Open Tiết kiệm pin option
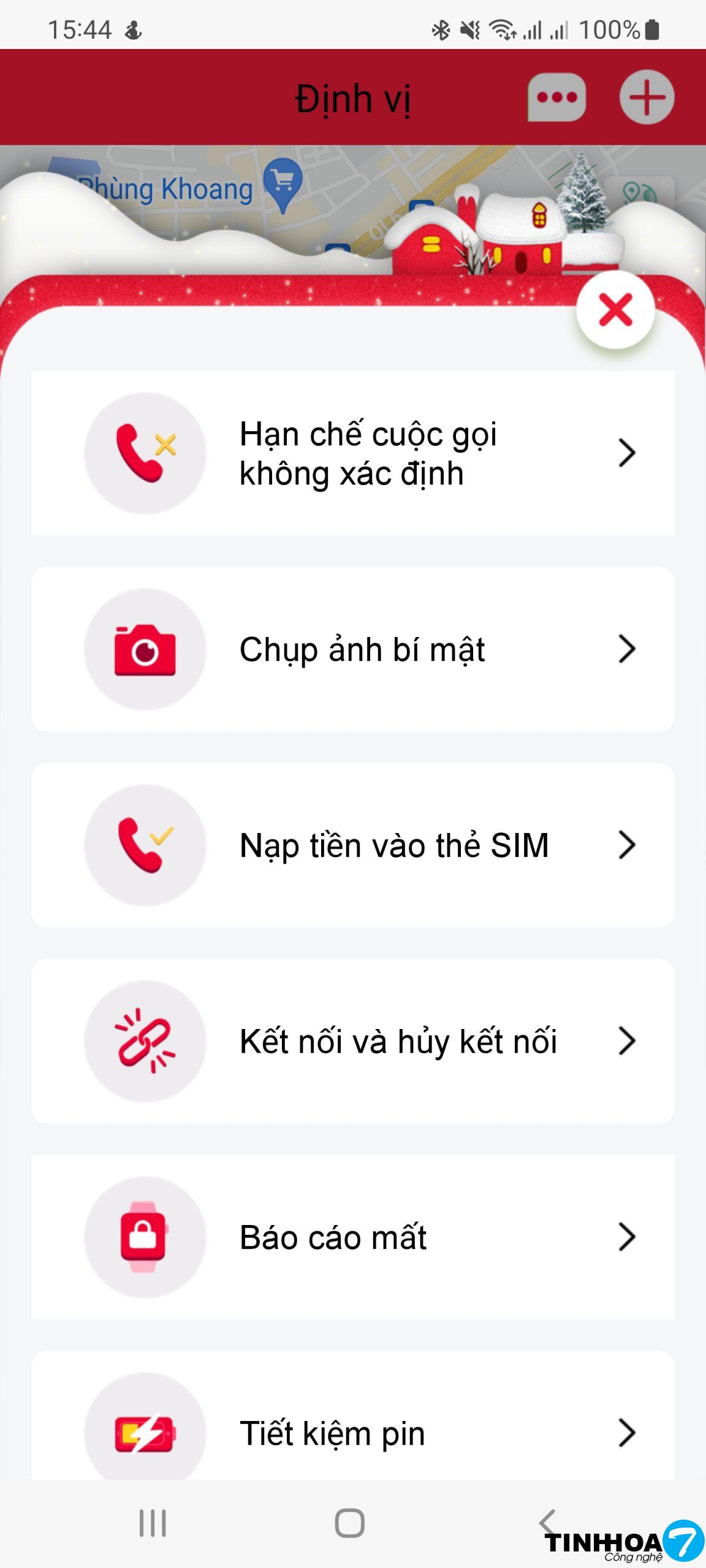 pyautogui.click(x=353, y=1432)
